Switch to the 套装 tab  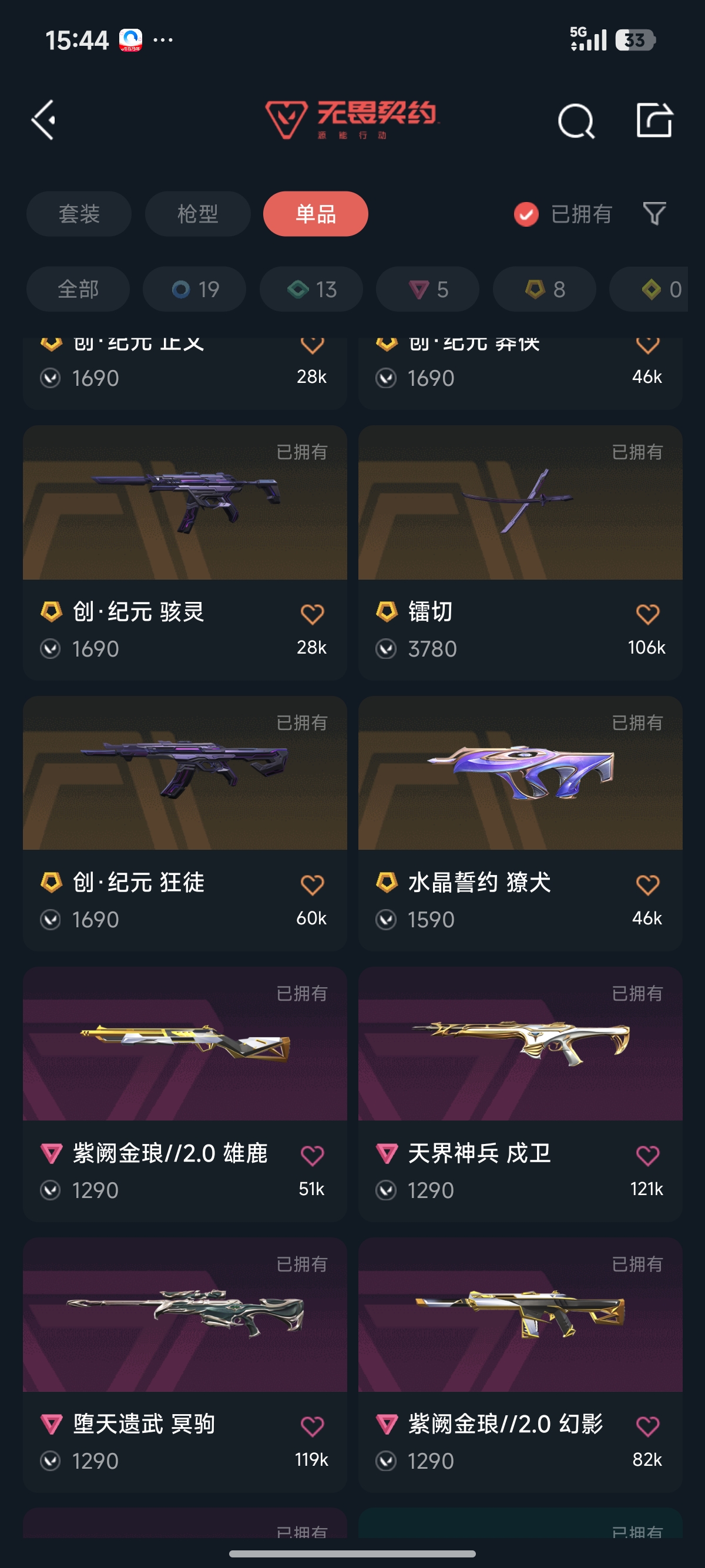coord(79,214)
